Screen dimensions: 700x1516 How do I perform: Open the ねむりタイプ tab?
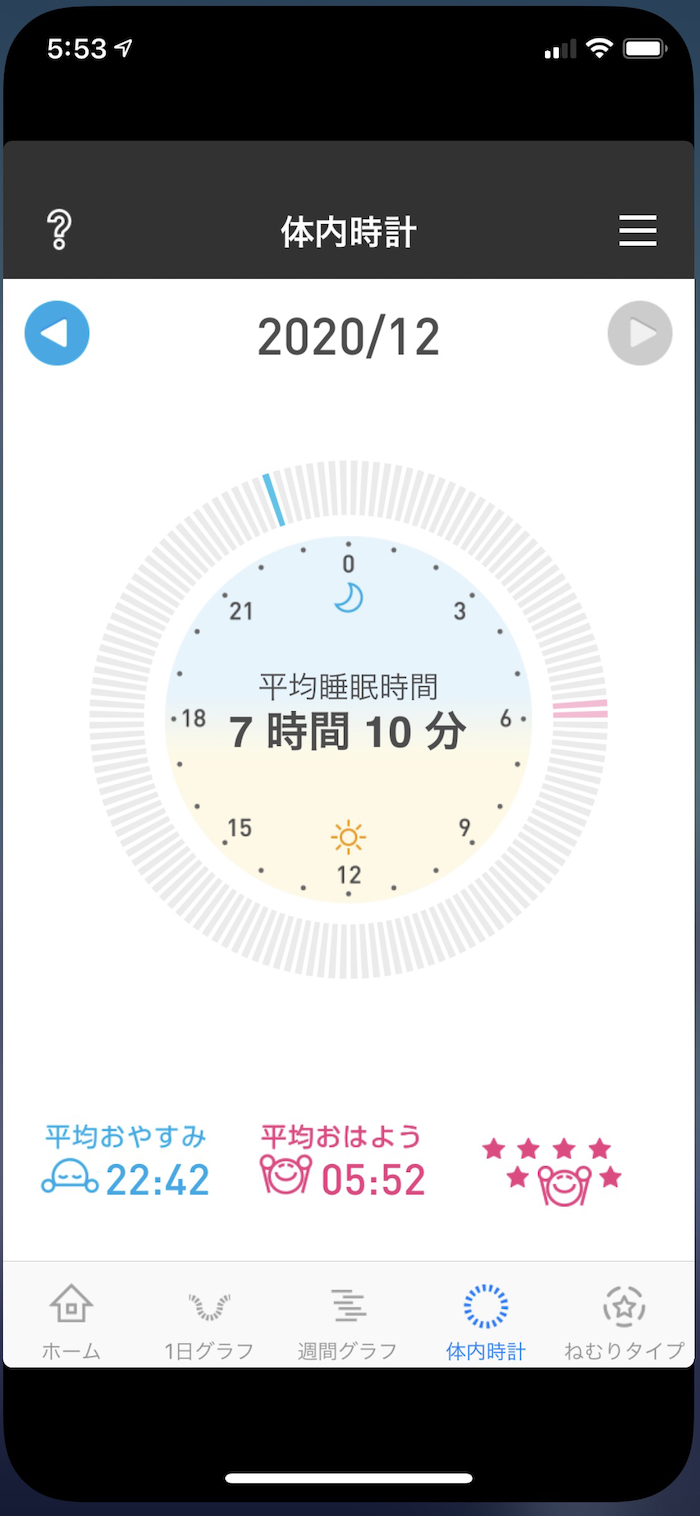click(624, 1321)
